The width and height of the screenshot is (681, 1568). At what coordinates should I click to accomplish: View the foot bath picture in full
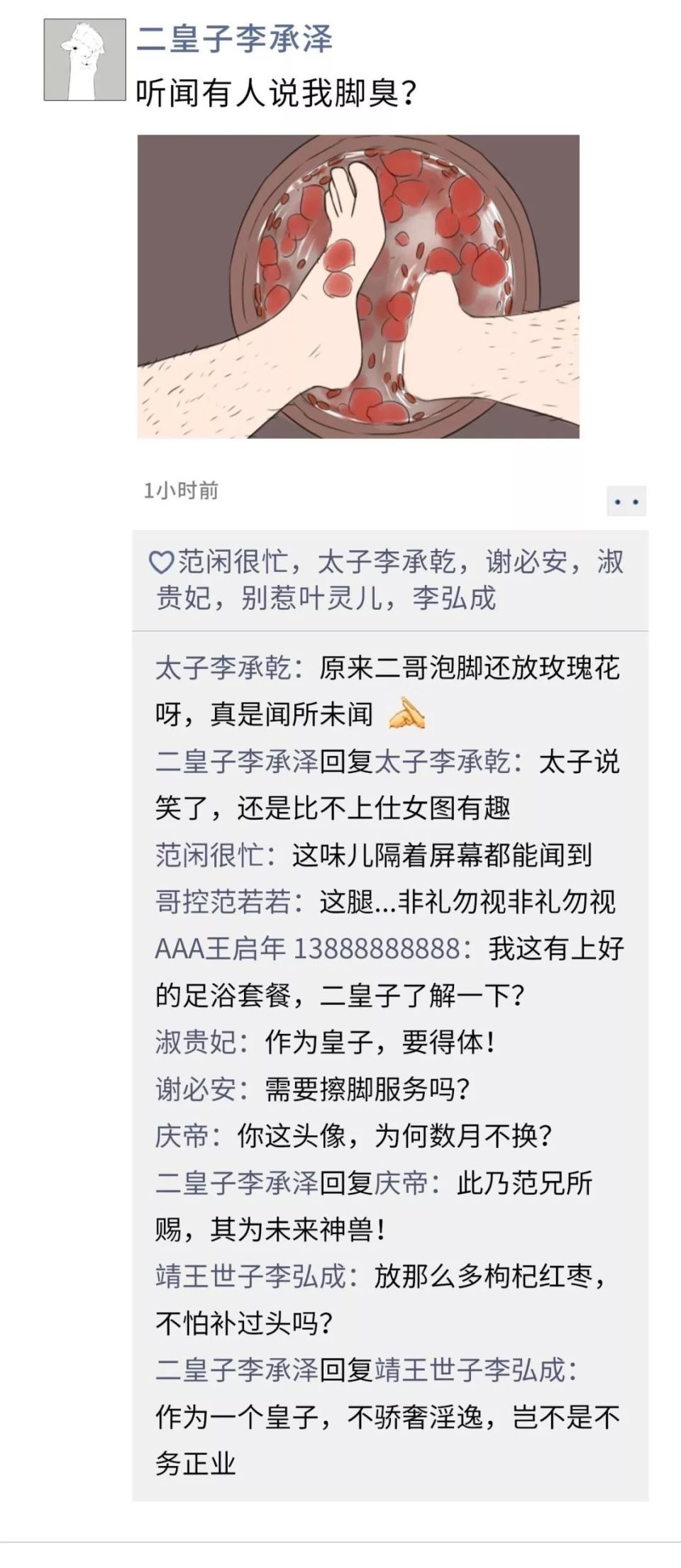358,287
